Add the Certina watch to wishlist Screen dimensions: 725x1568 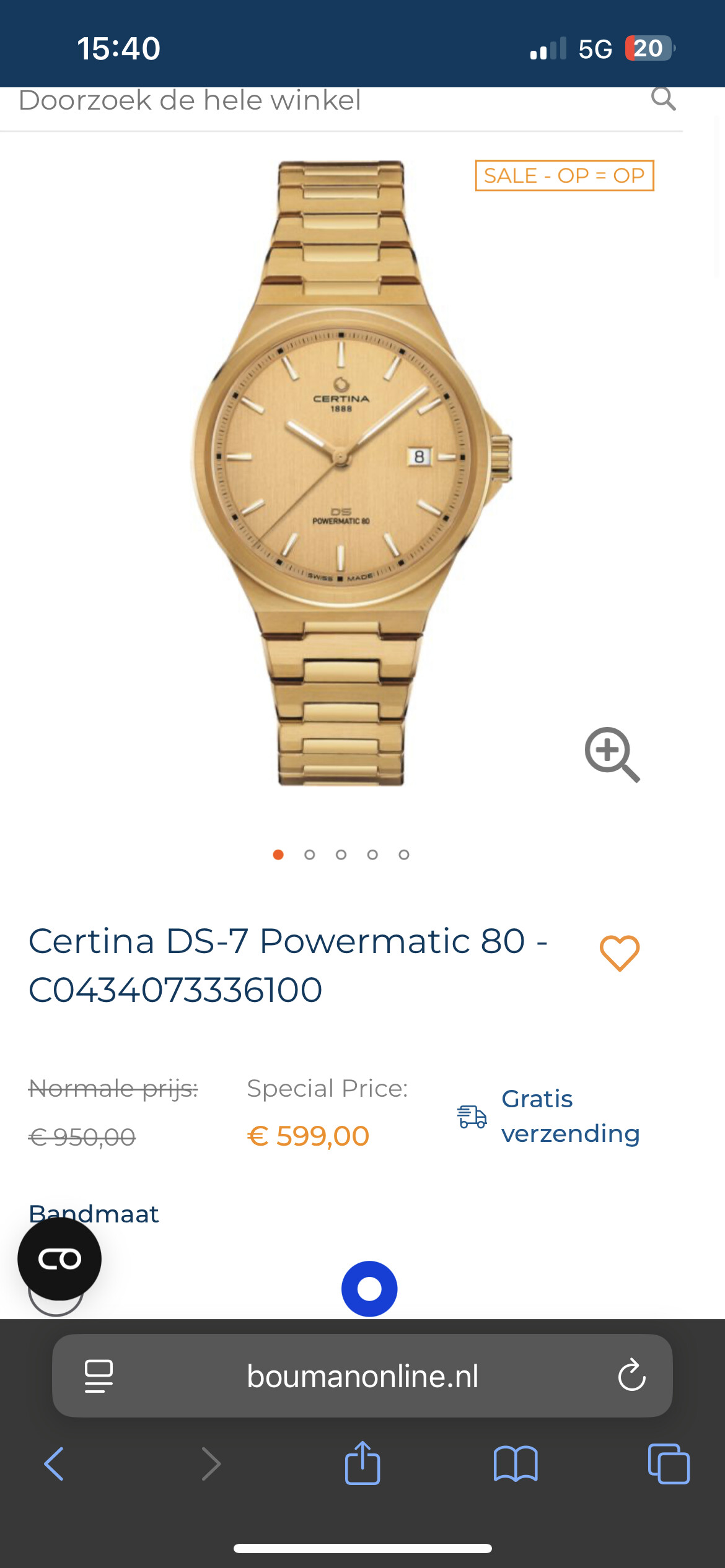click(619, 953)
